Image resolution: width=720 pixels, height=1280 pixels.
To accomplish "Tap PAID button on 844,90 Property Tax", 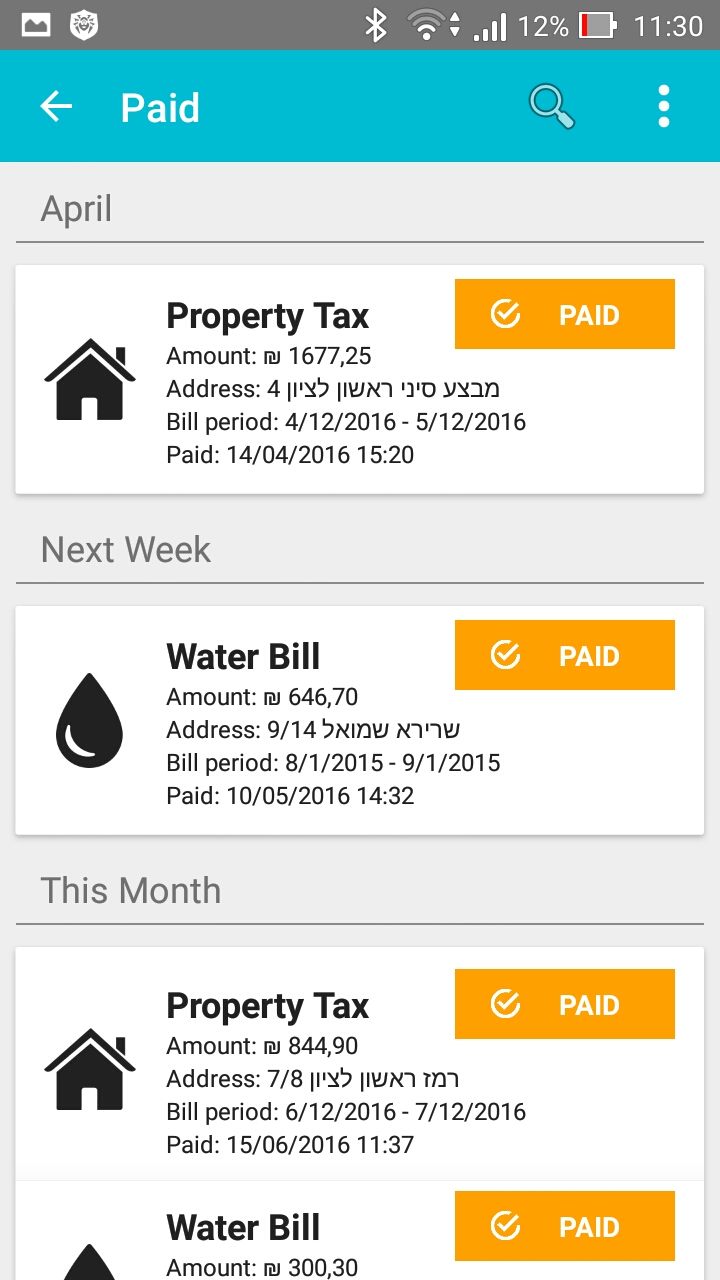I will (x=565, y=1004).
